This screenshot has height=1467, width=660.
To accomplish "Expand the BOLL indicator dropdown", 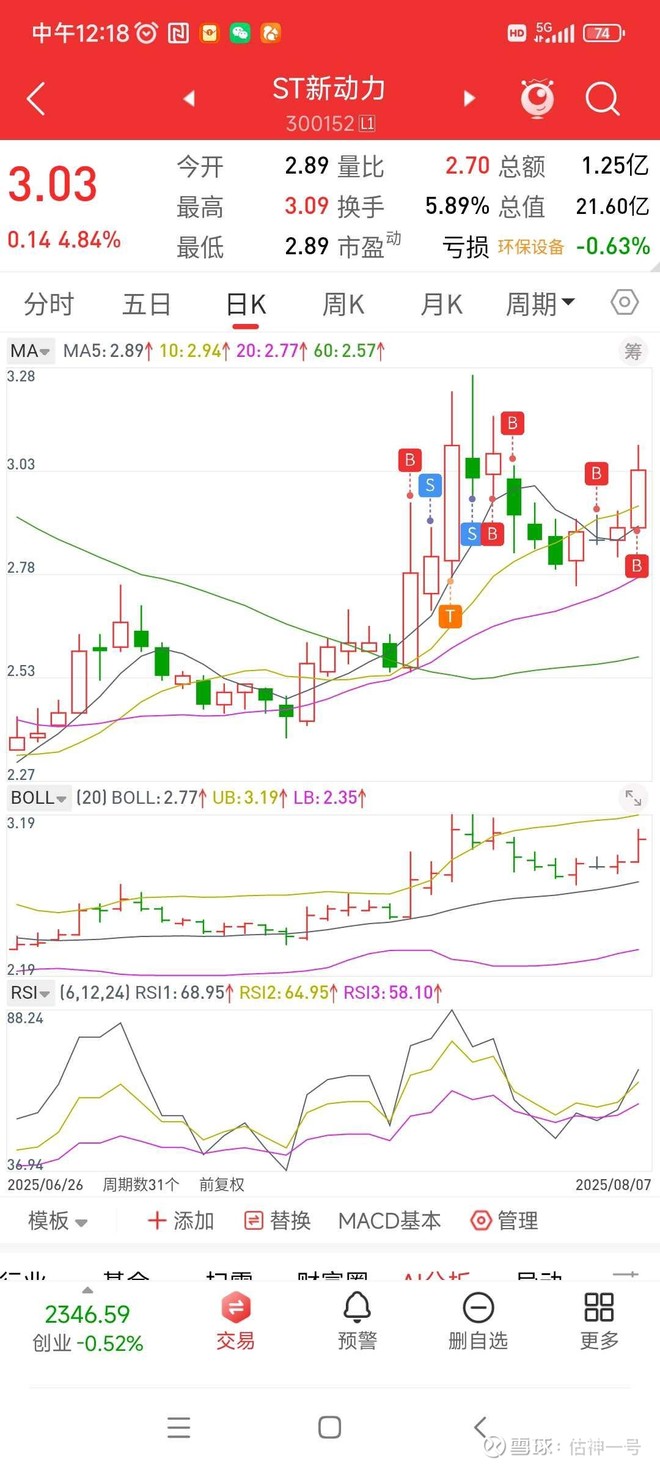I will [x=40, y=798].
